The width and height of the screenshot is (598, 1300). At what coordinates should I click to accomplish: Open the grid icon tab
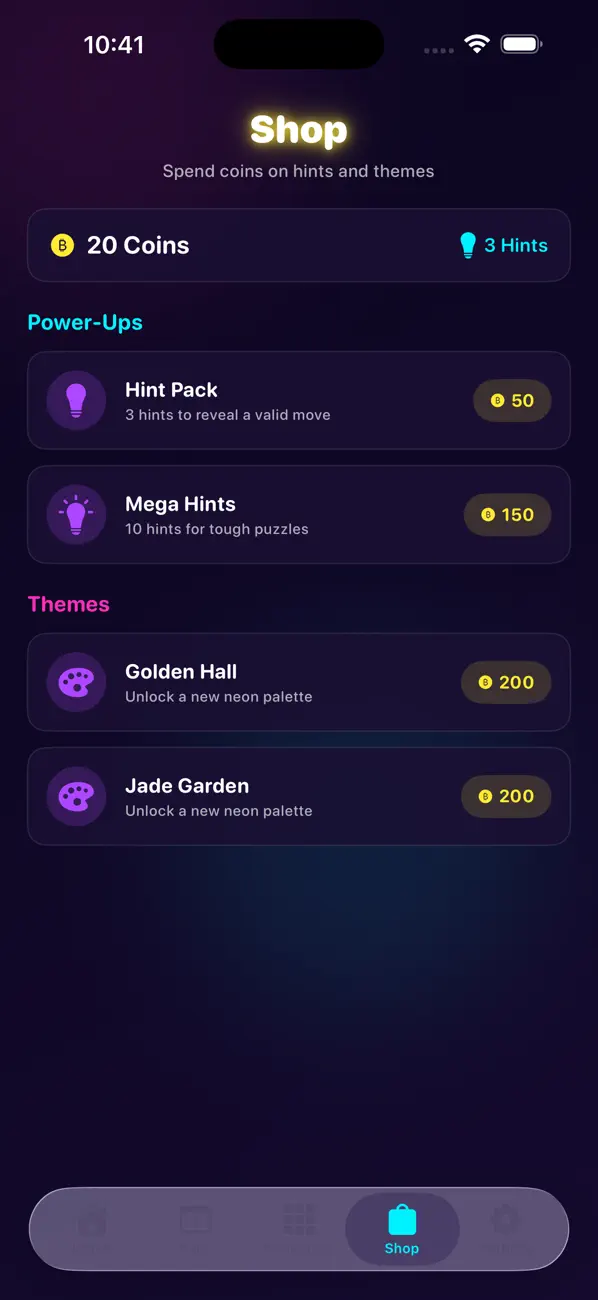pos(299,1230)
